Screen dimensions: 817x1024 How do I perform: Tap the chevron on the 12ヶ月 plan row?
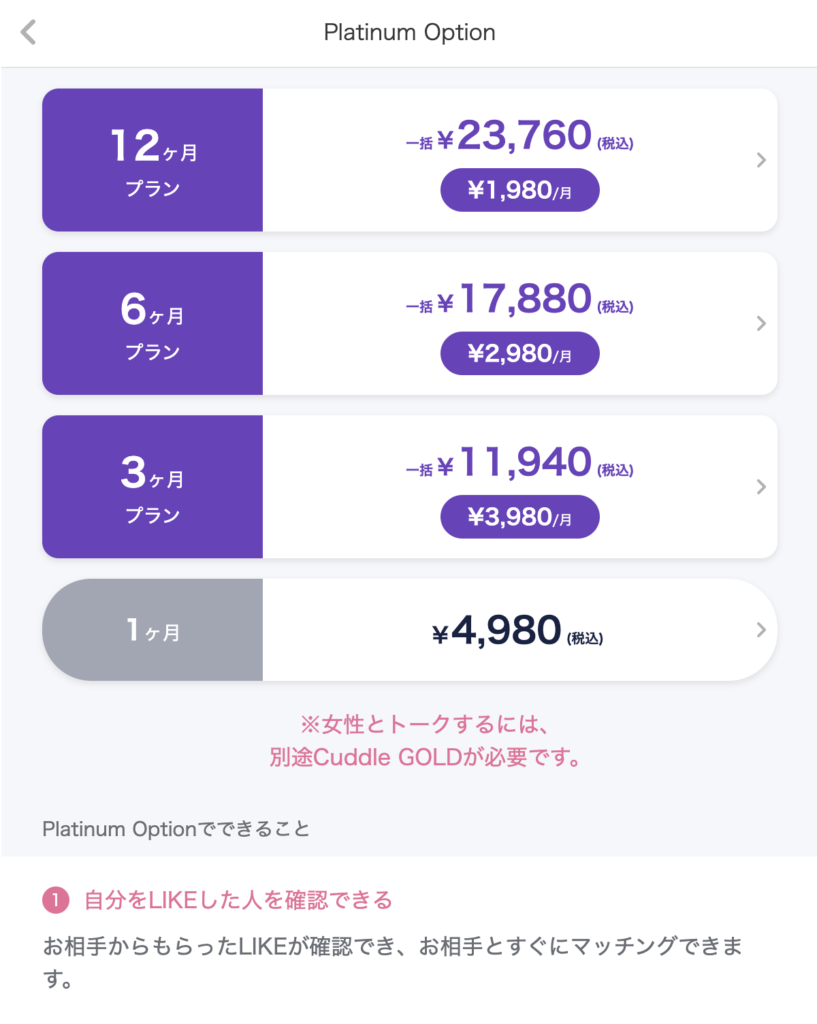(762, 159)
